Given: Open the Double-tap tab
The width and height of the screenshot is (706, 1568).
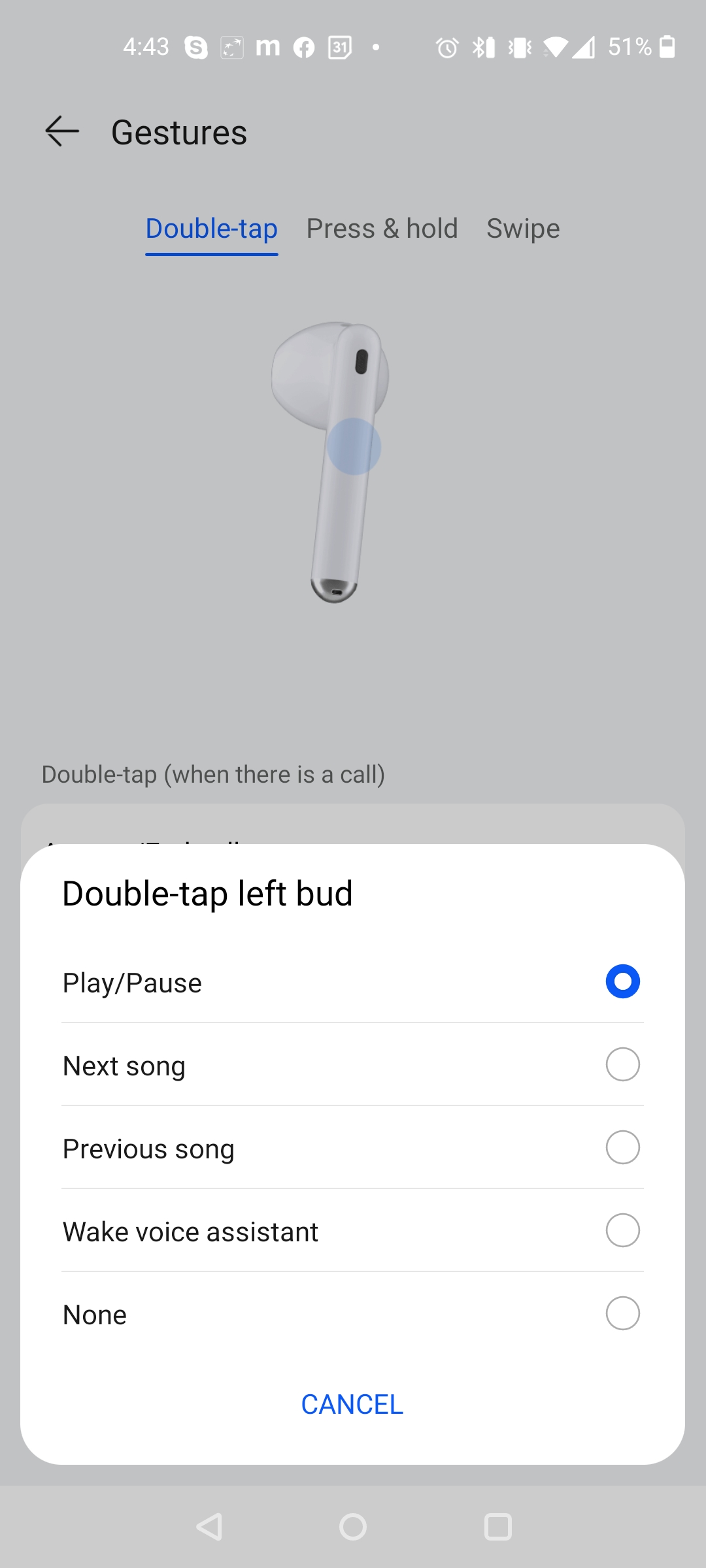Looking at the screenshot, I should click(212, 229).
